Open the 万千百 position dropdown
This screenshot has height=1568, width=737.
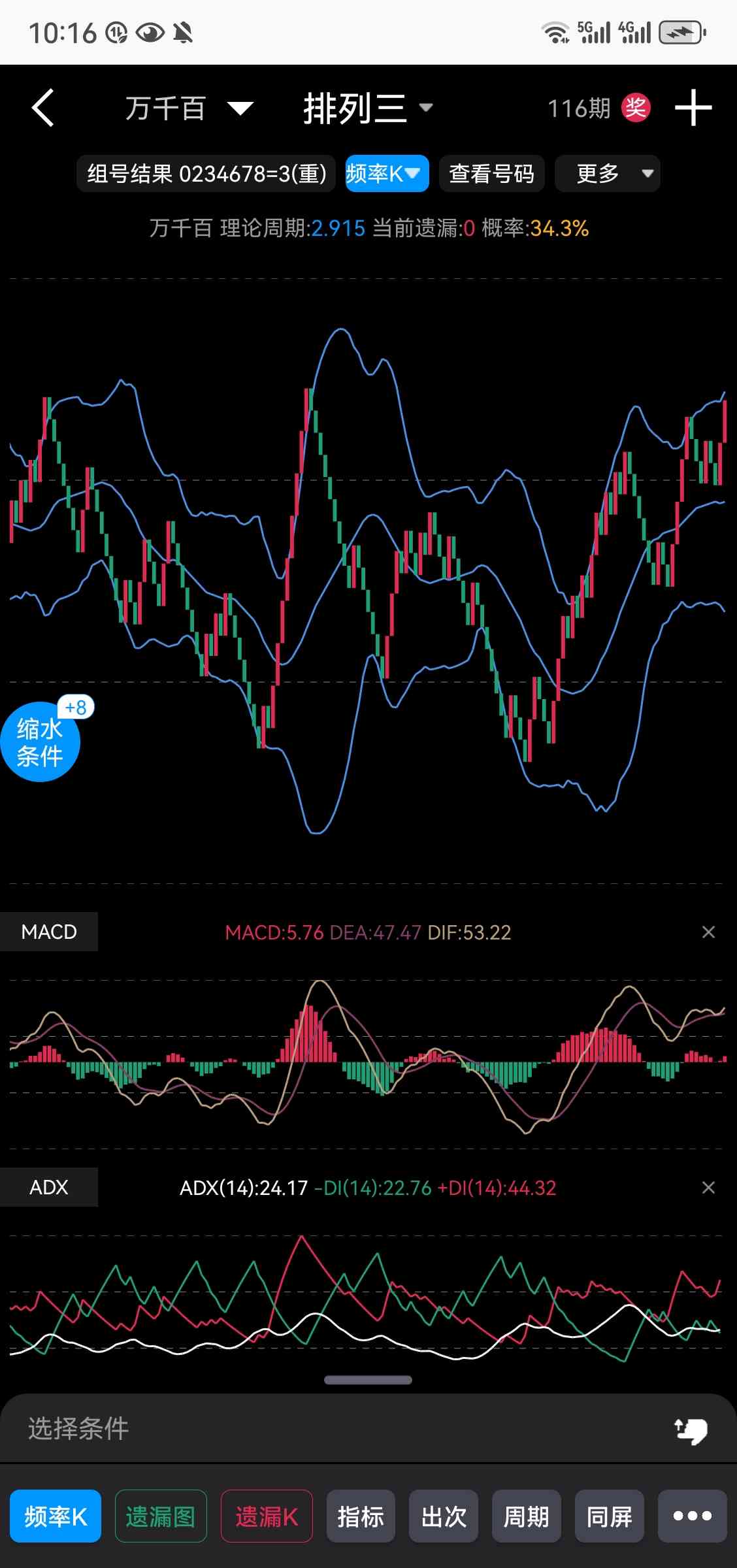coord(189,108)
